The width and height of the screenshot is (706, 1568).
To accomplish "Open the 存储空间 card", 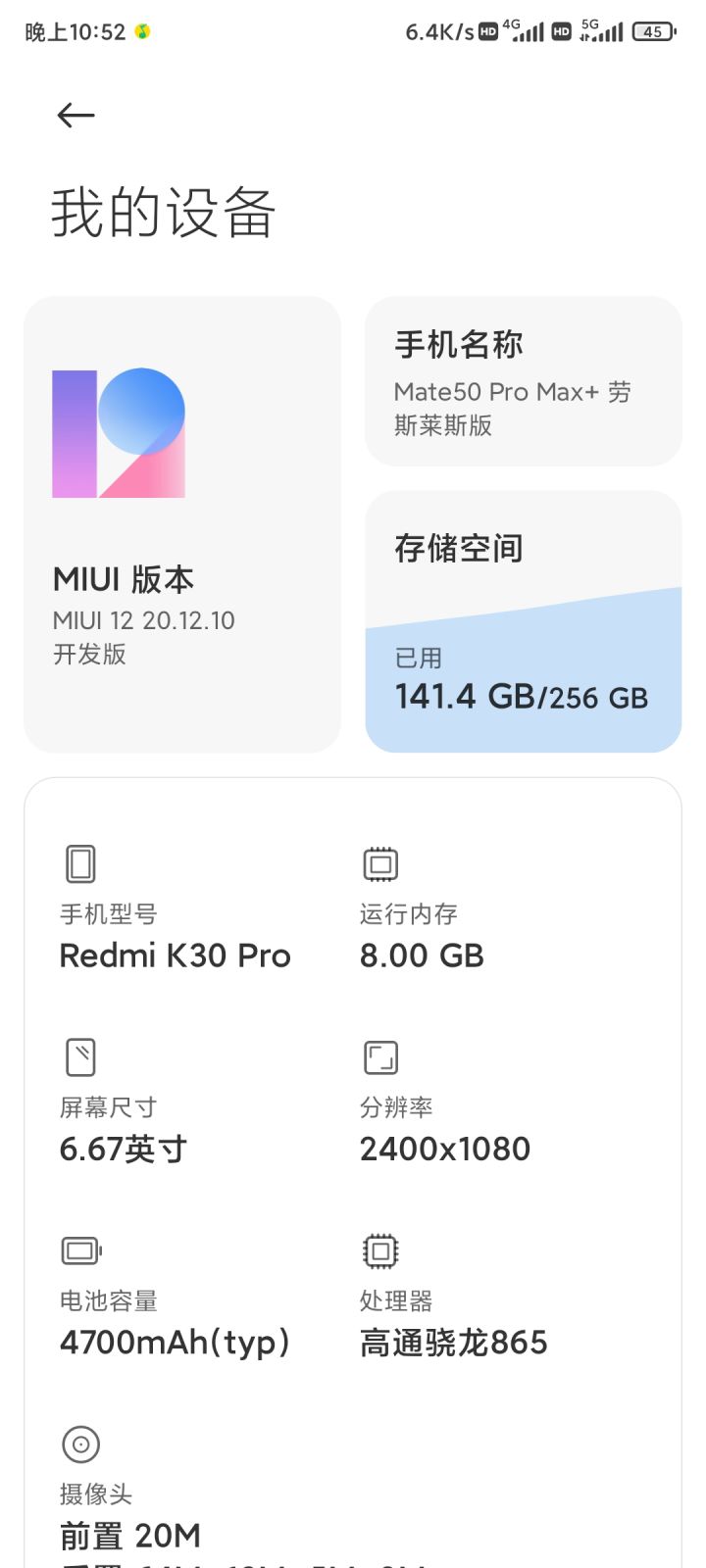I will click(x=524, y=621).
